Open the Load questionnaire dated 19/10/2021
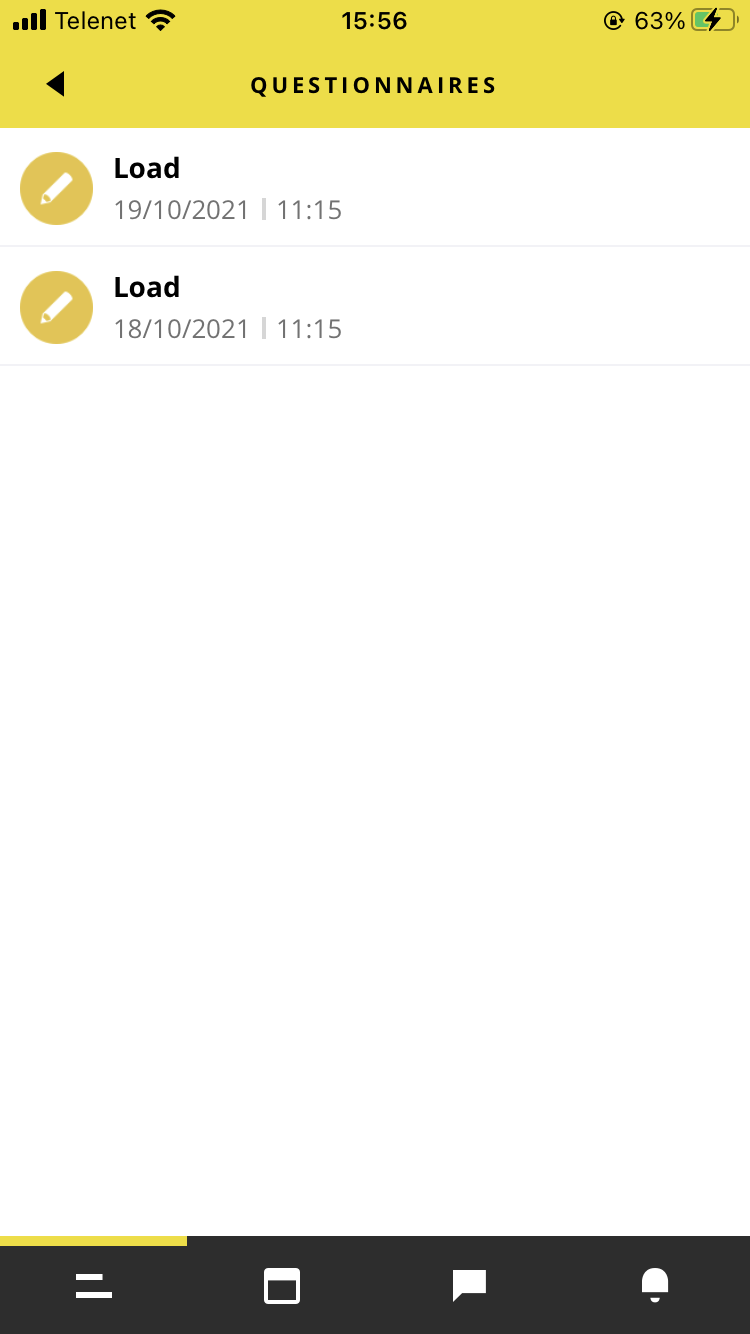Image resolution: width=750 pixels, height=1334 pixels. coord(375,188)
